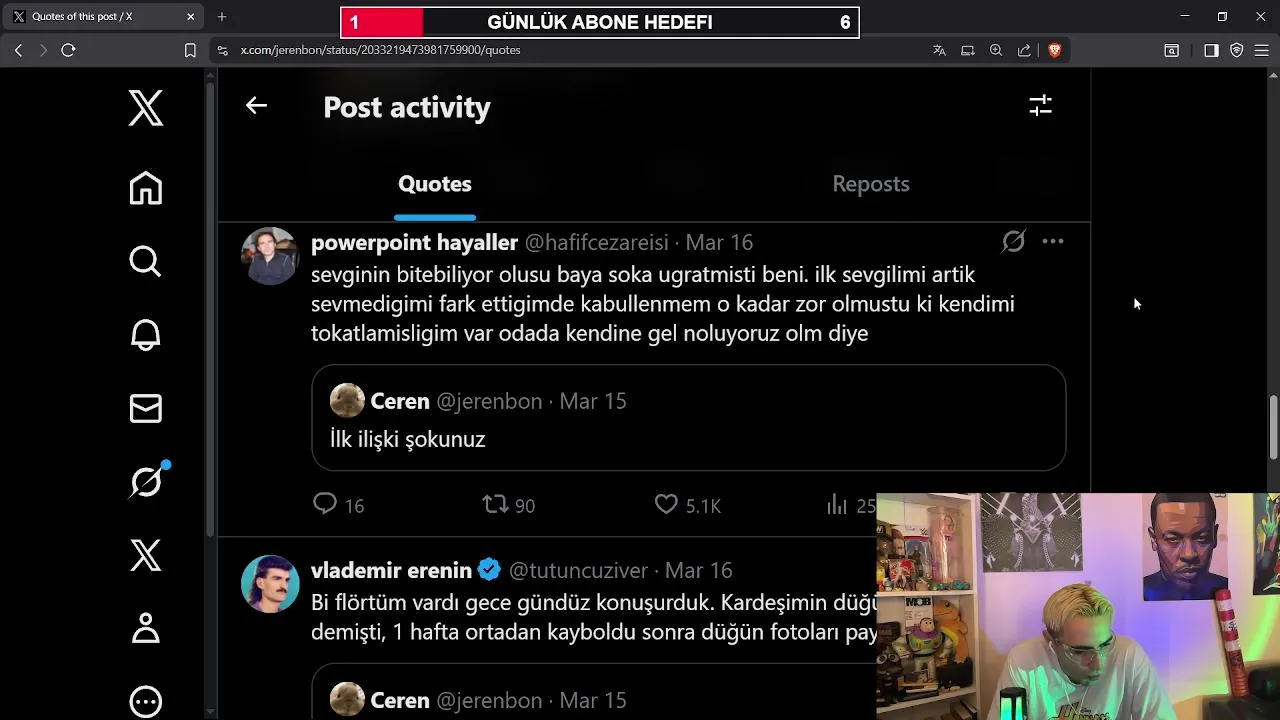Open Home in the sidebar

click(x=146, y=188)
